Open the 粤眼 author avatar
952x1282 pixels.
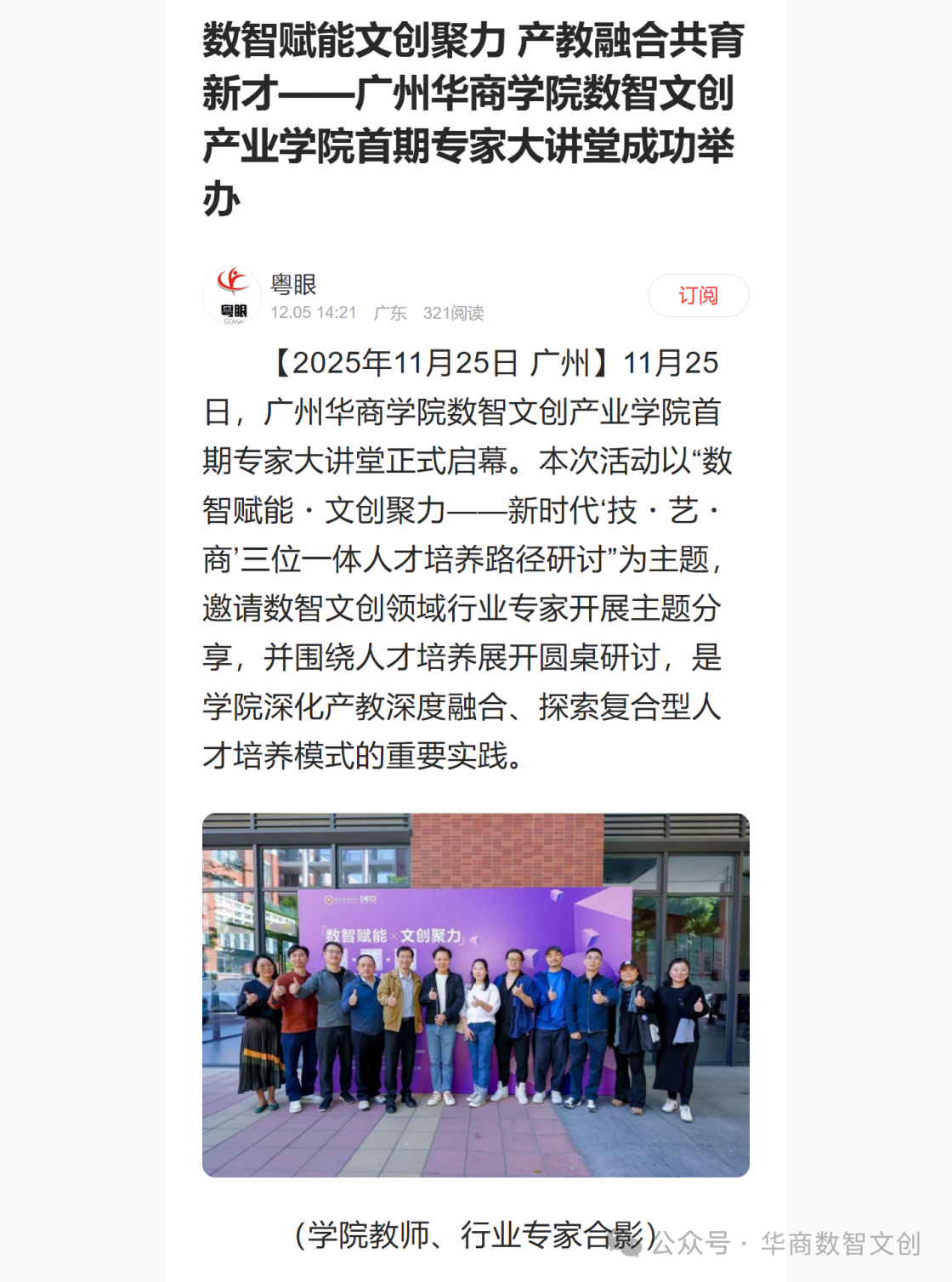tap(232, 295)
